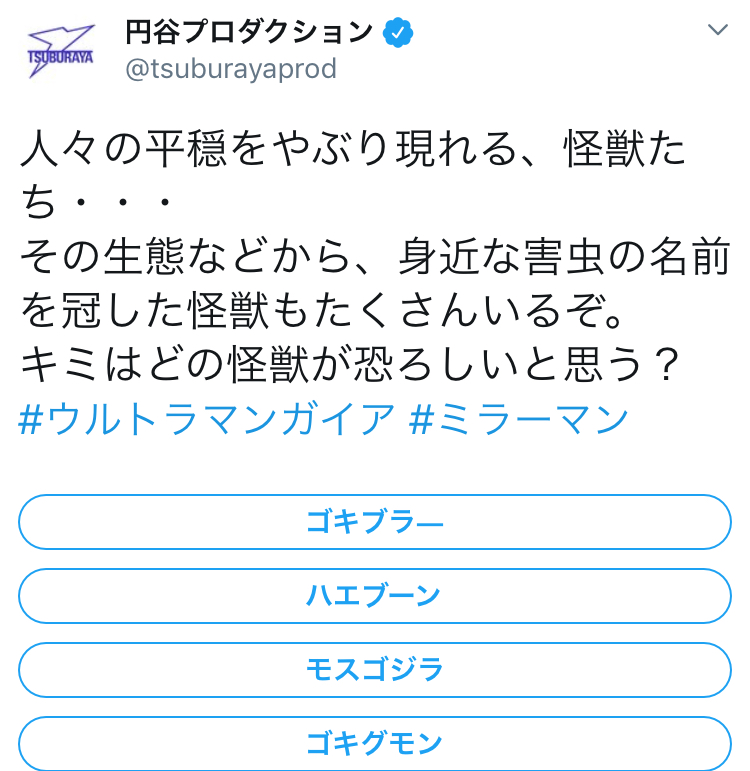This screenshot has height=771, width=750.
Task: Open Tsuburaya profile avatar
Action: point(60,51)
